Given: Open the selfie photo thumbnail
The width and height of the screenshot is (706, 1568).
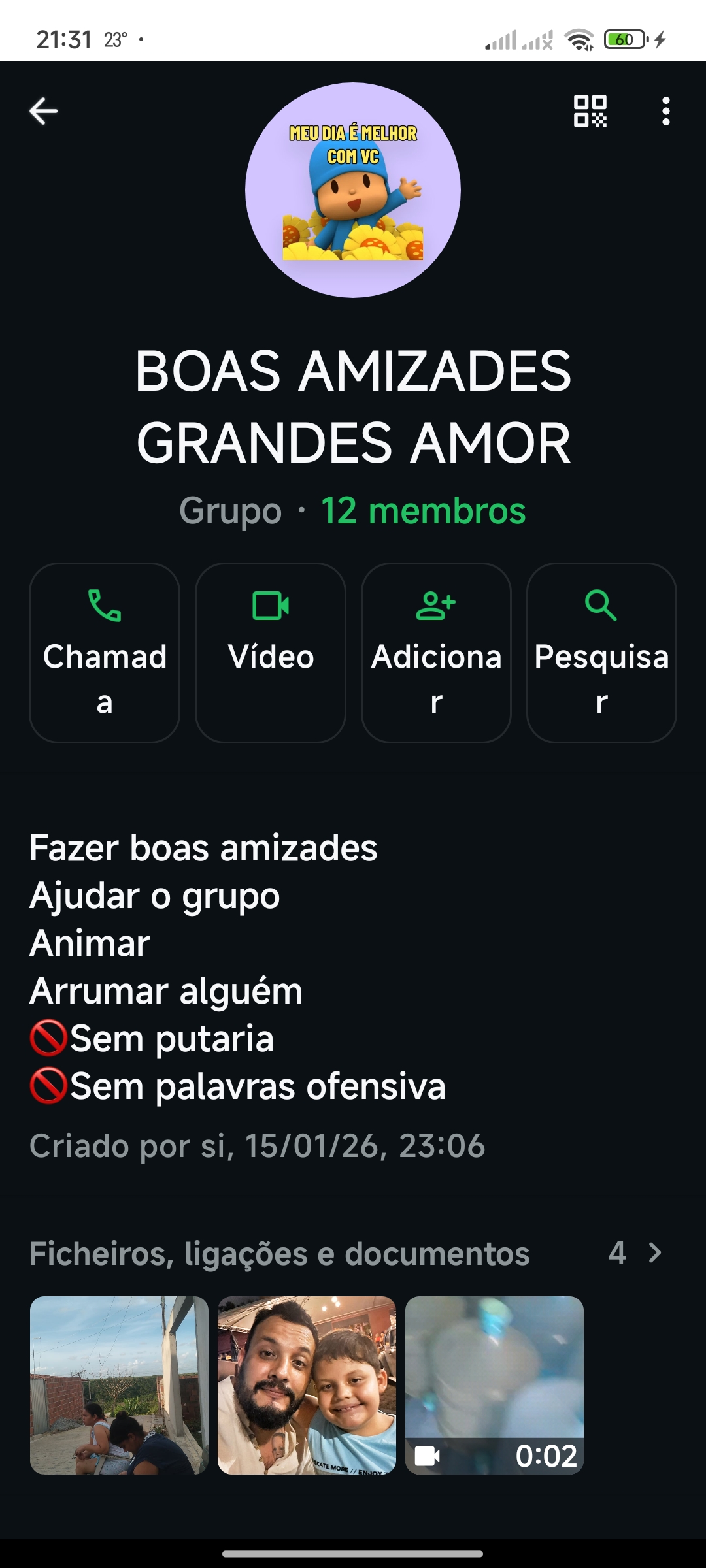Looking at the screenshot, I should coord(307,1385).
